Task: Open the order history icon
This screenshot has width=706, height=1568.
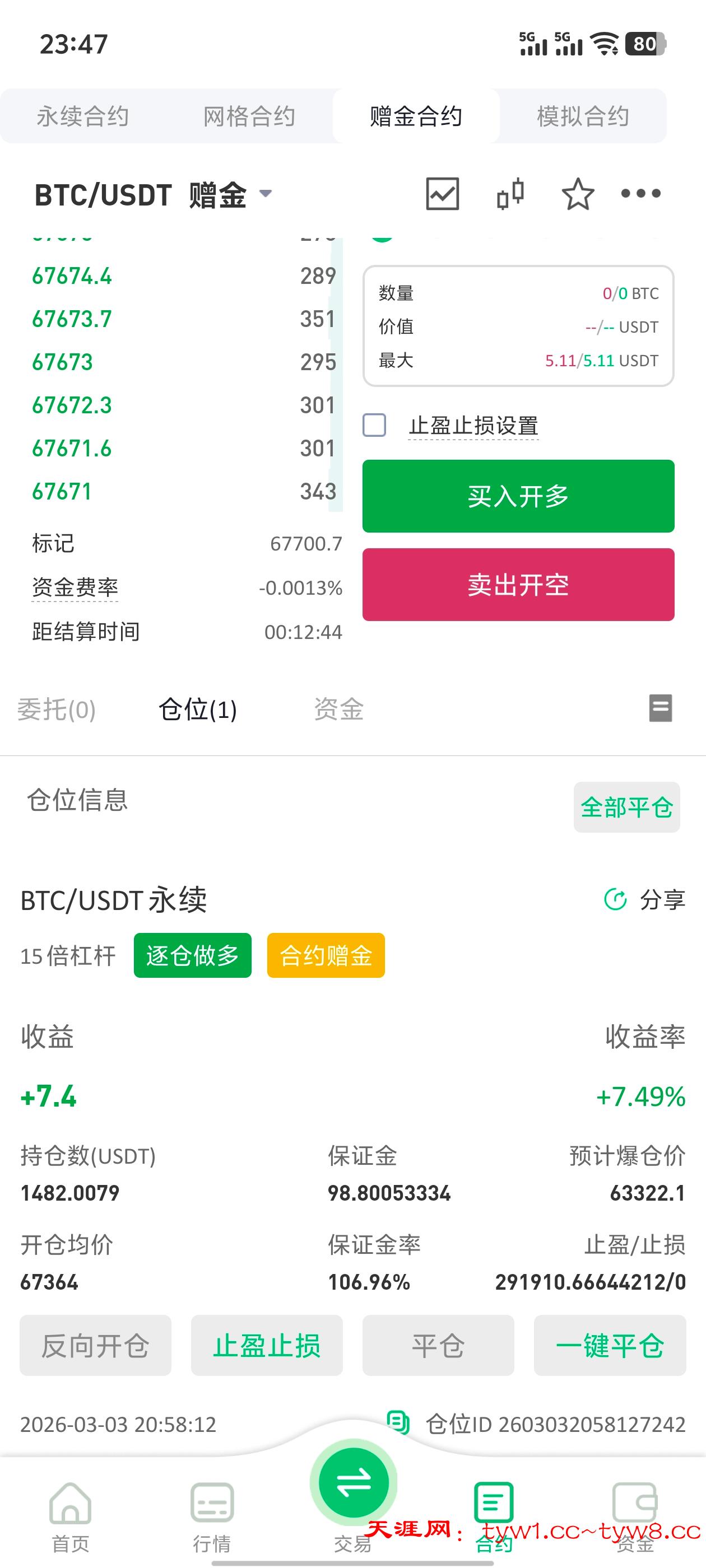Action: [x=660, y=708]
